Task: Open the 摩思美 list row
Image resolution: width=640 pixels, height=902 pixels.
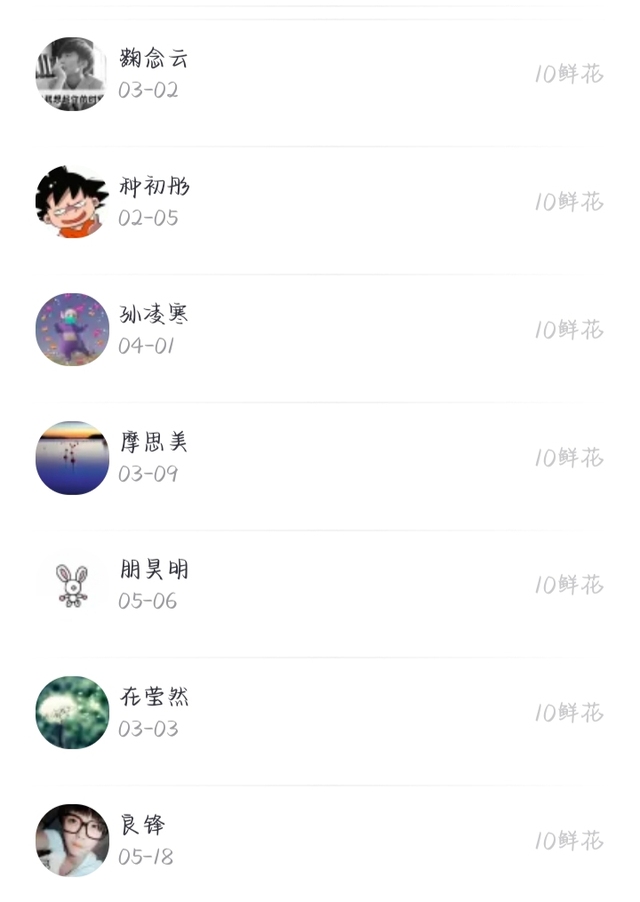Action: [320, 458]
